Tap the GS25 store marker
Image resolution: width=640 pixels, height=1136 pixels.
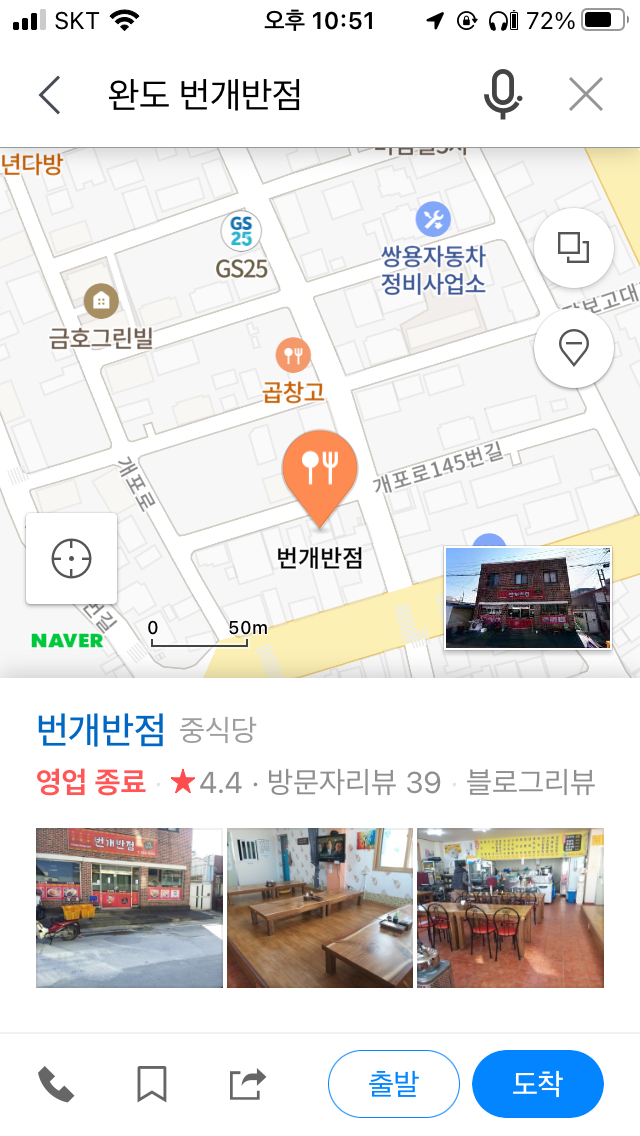coord(241,233)
